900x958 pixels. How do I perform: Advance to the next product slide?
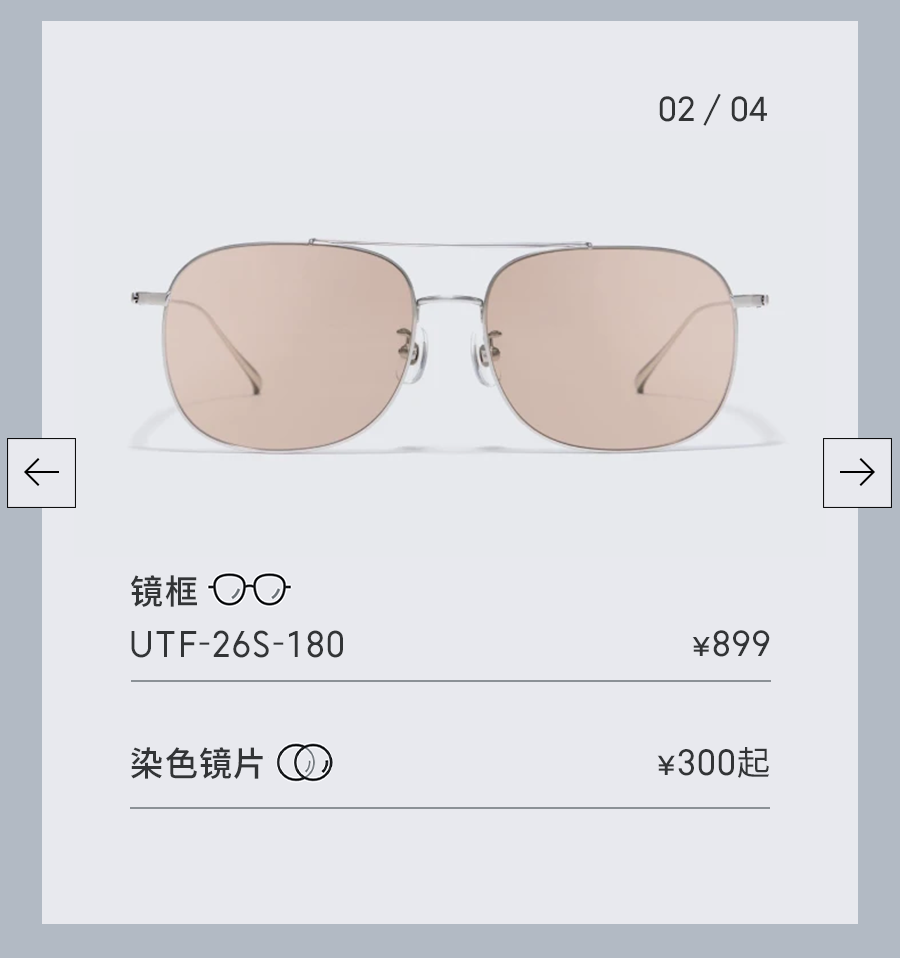click(857, 473)
